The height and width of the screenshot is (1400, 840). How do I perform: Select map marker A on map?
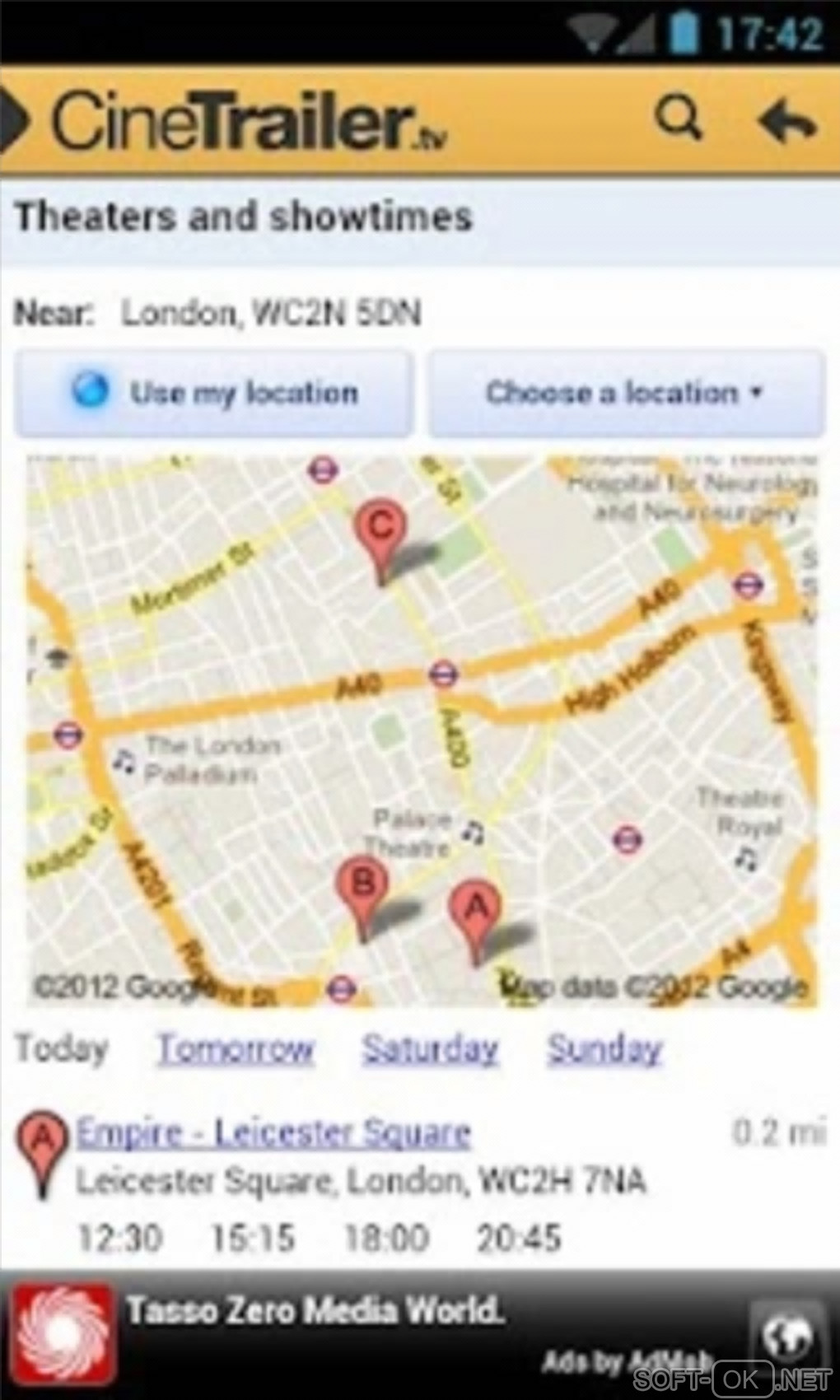pyautogui.click(x=475, y=914)
